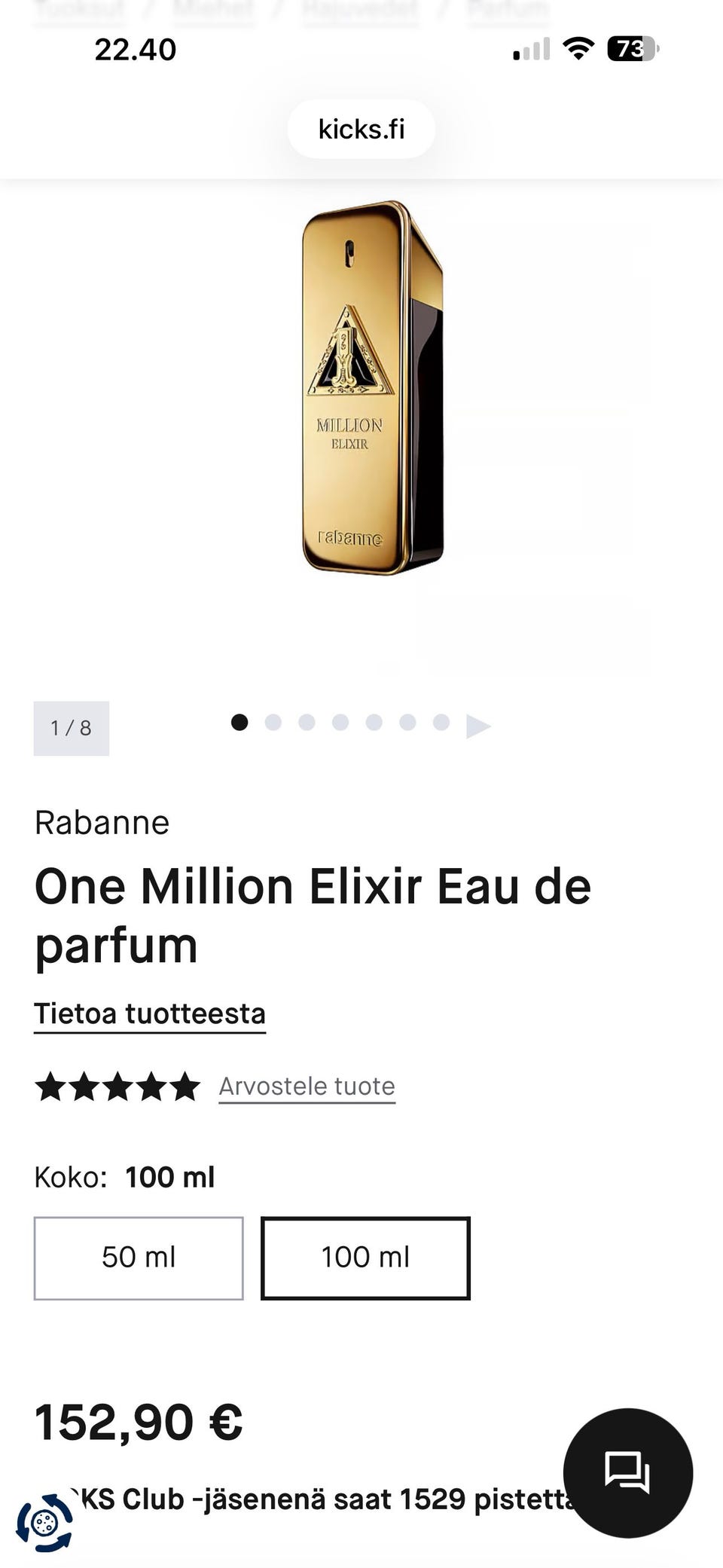Go to the next product image arrow
Viewport: 723px width, 1568px height.
pos(478,726)
